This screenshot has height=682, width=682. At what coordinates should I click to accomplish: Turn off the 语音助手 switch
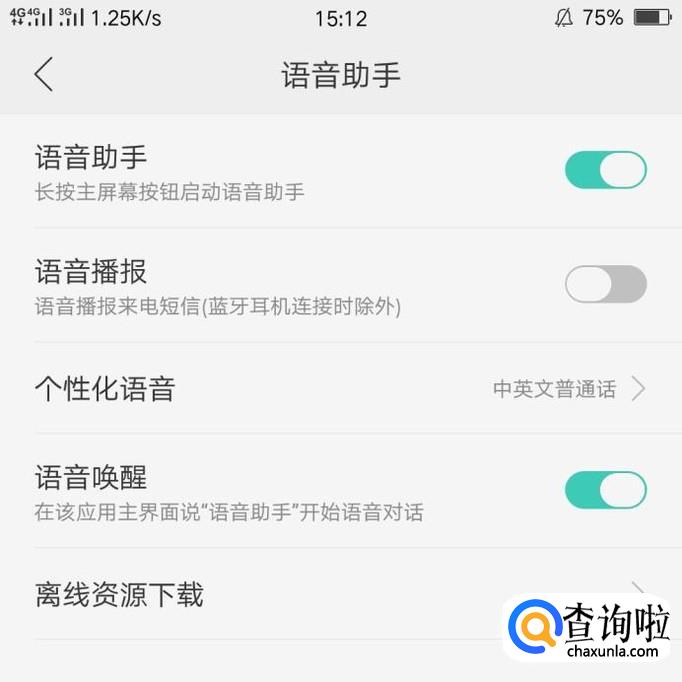605,170
